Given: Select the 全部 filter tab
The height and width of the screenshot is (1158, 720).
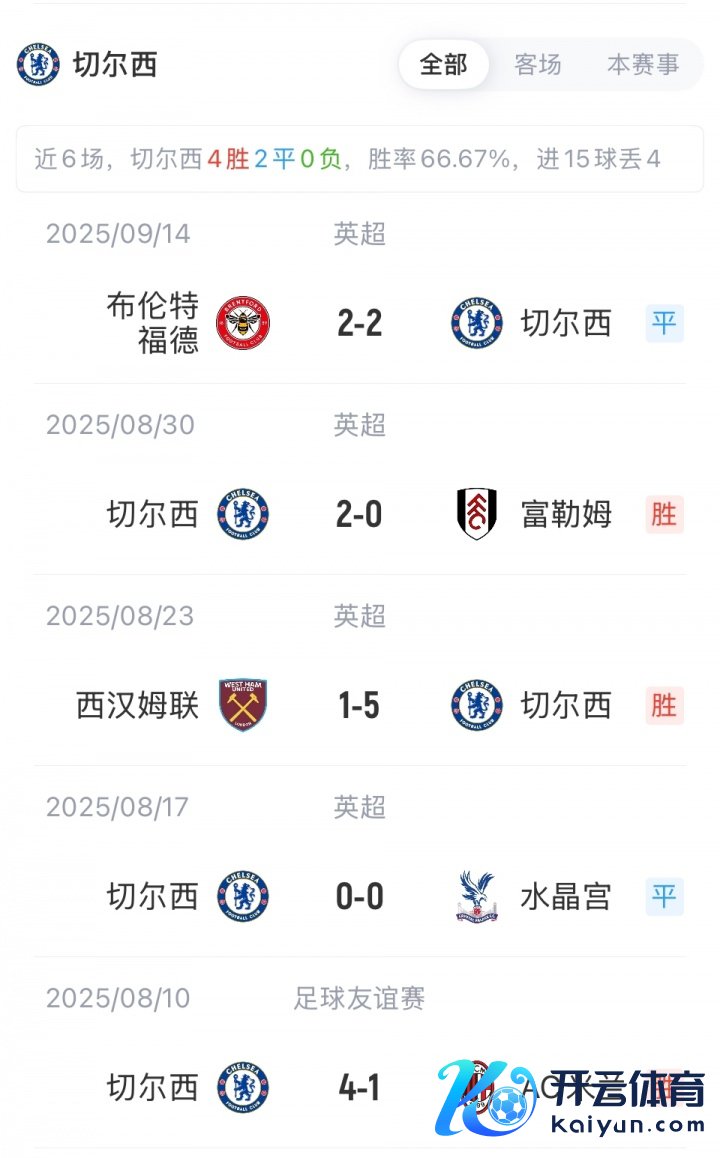Looking at the screenshot, I should (x=443, y=65).
